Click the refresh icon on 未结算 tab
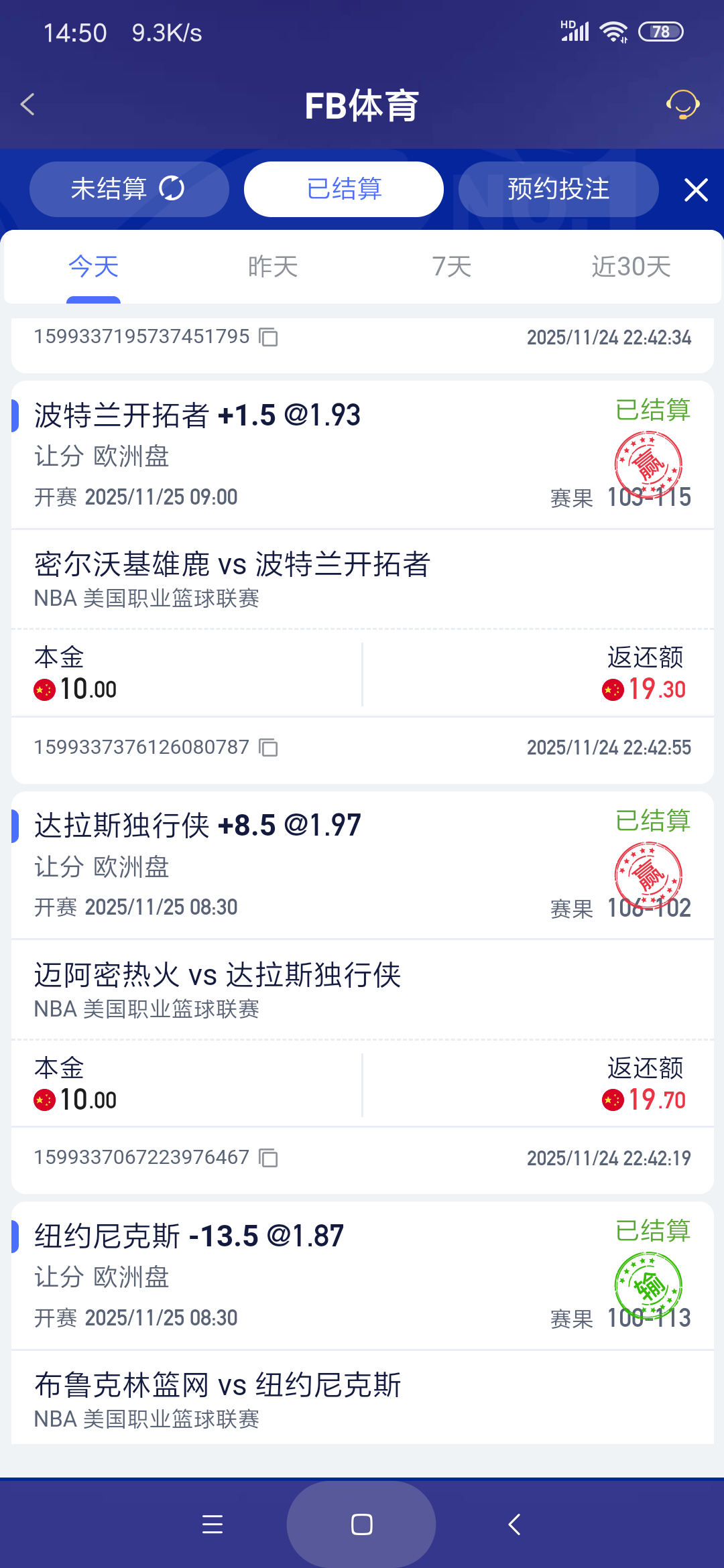 (172, 188)
